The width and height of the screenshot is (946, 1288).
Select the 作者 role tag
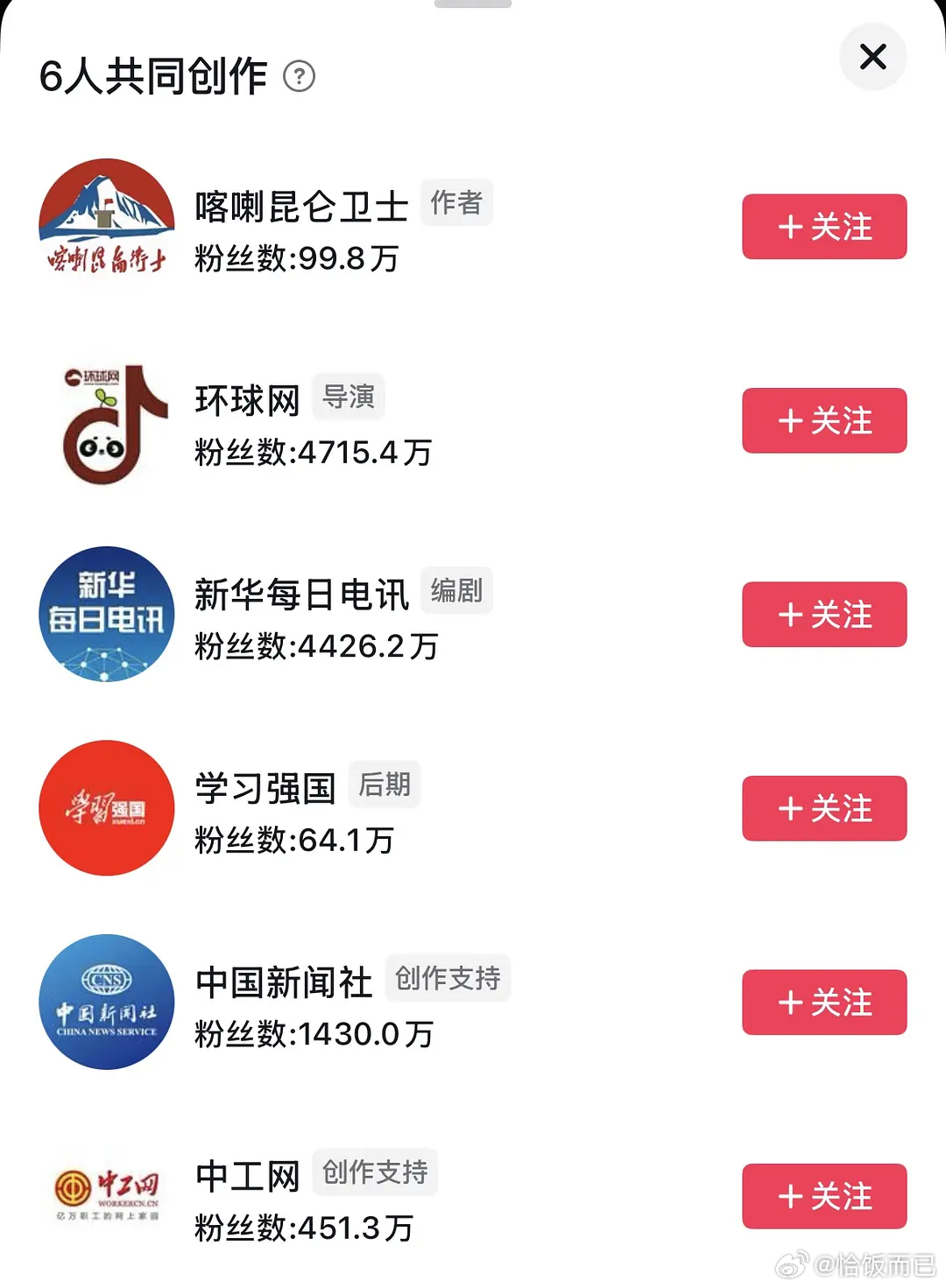[456, 202]
